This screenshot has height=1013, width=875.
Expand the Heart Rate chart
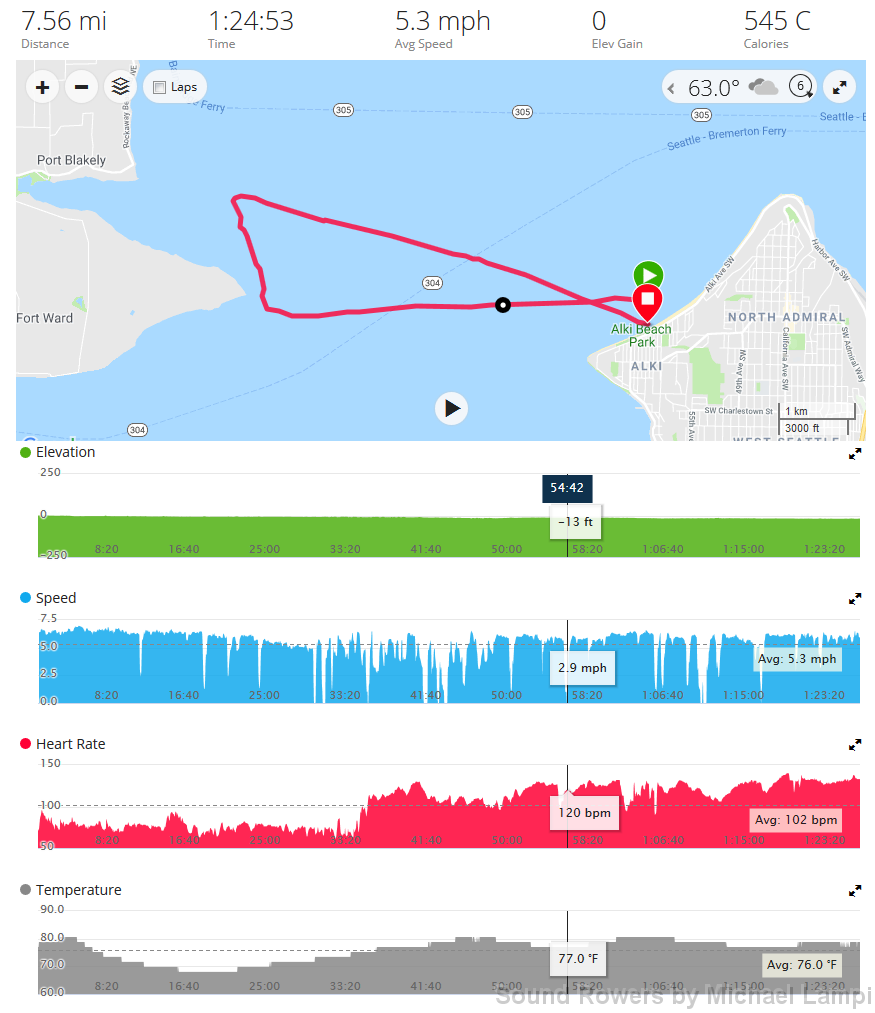855,745
